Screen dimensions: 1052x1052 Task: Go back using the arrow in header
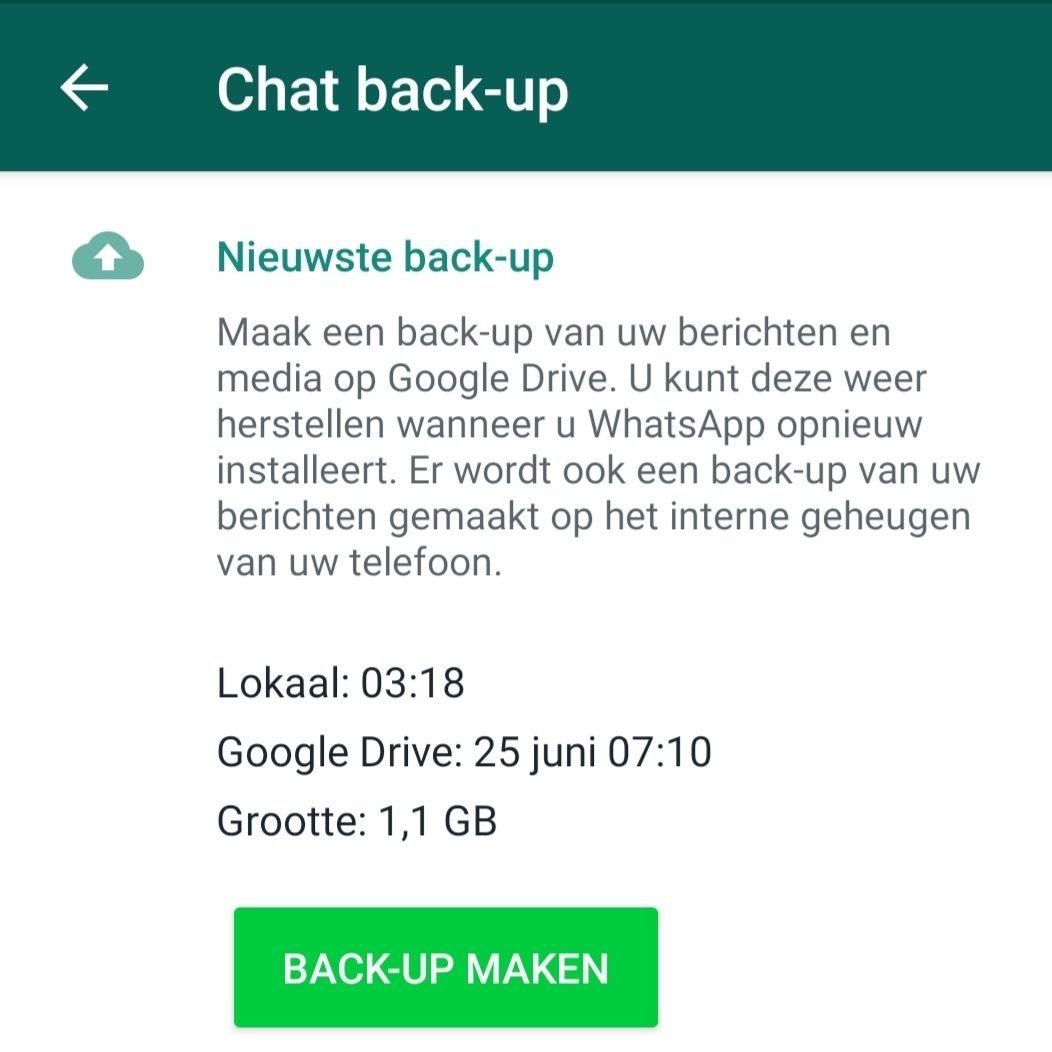84,88
